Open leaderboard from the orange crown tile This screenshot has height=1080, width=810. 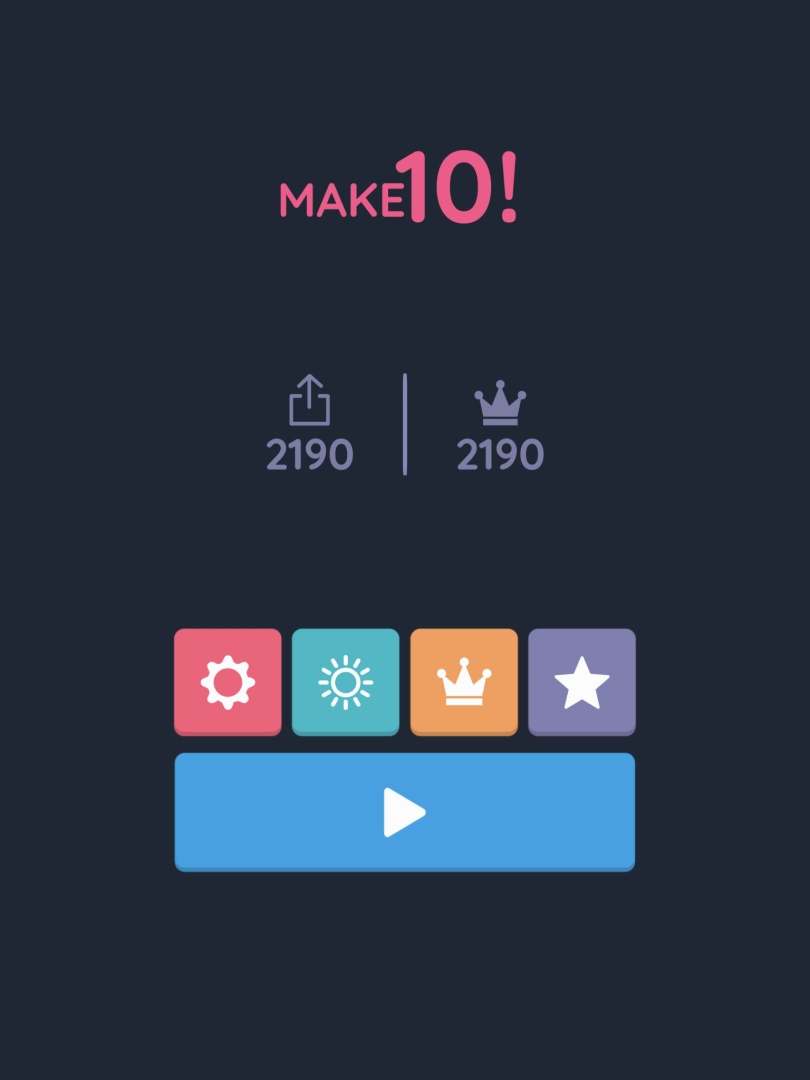coord(464,681)
